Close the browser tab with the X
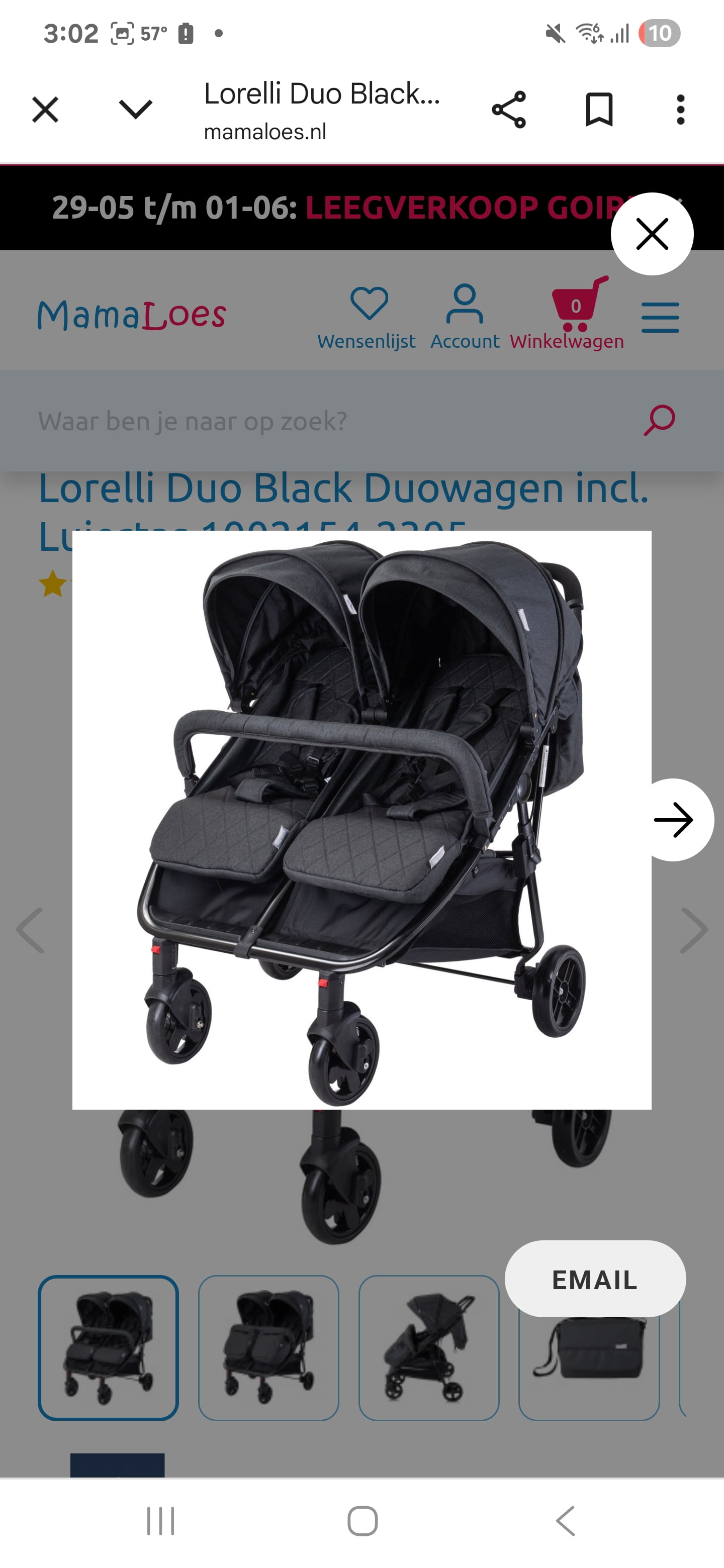Viewport: 724px width, 1568px height. coord(45,110)
